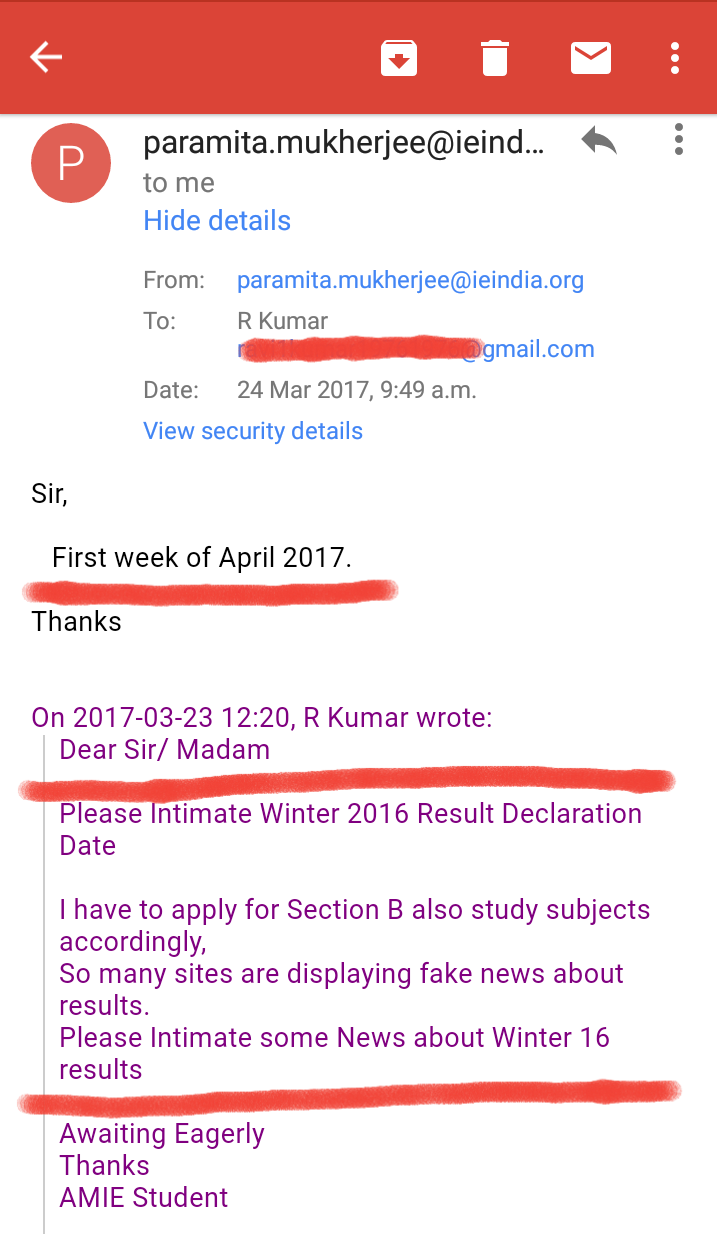Open the top bar overflow menu
The image size is (717, 1234).
[x=675, y=58]
